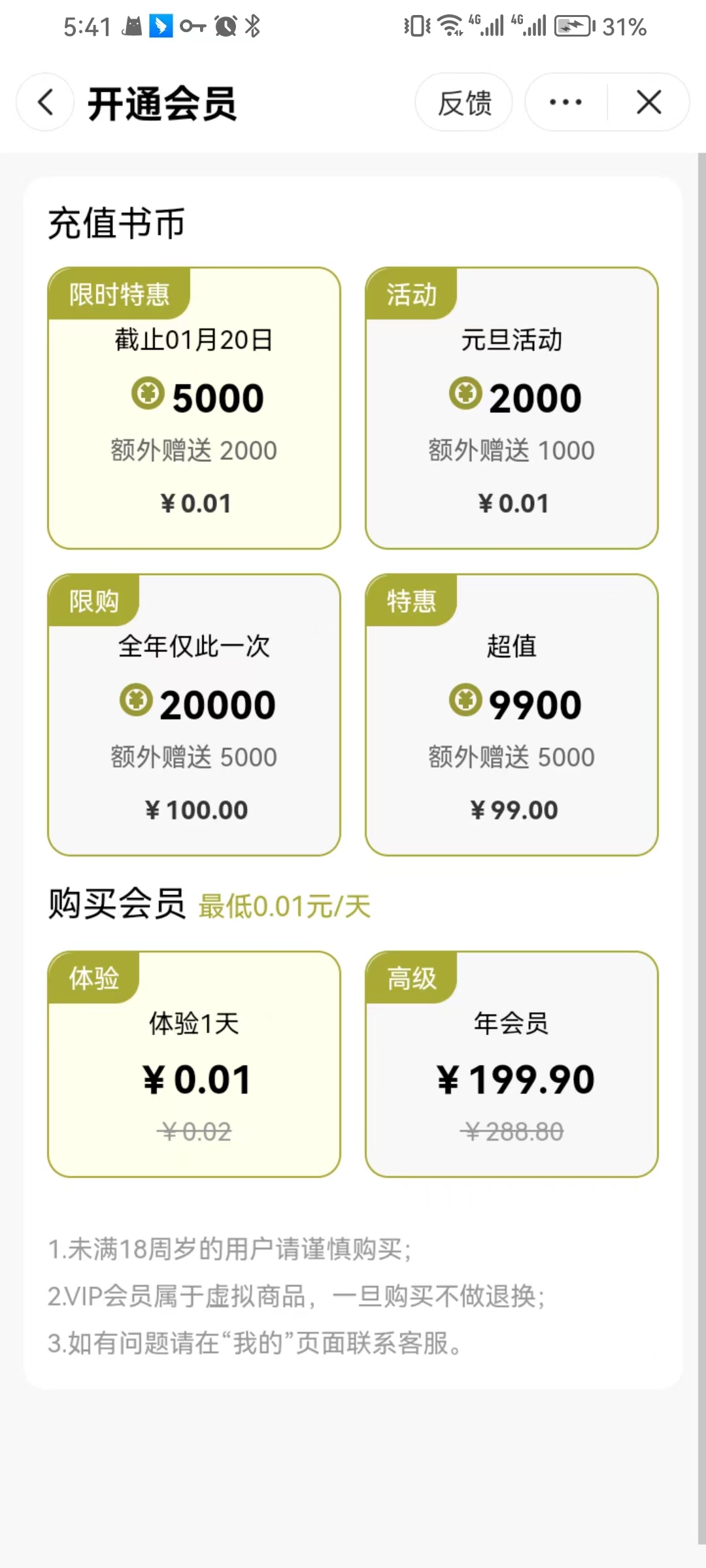Screen dimensions: 706x1568
Task: Pick the 20000 coins 限购 package
Action: (194, 715)
